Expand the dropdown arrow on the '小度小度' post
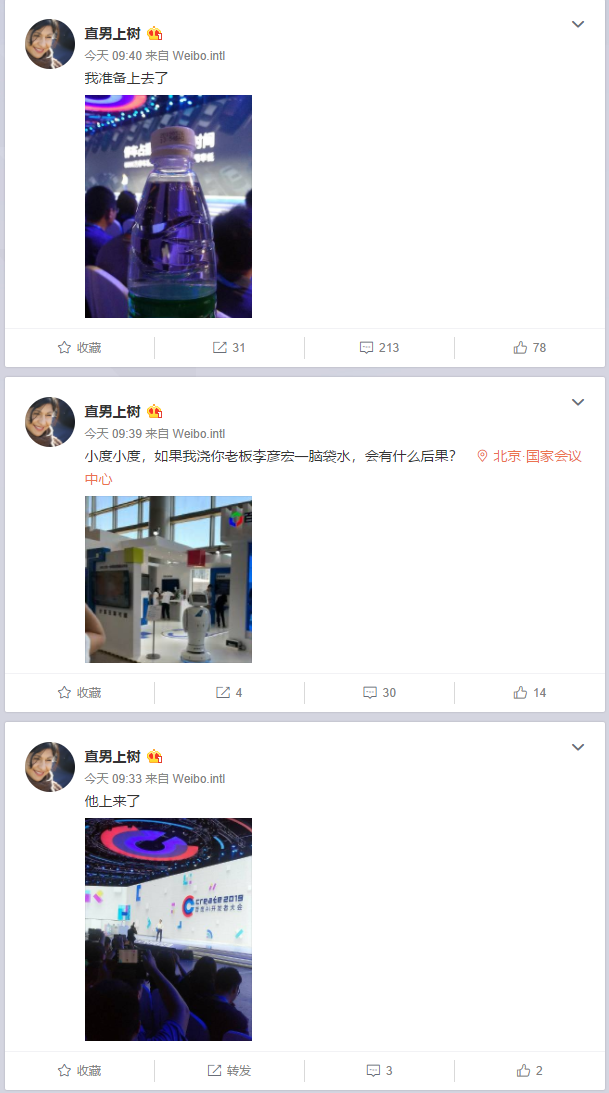Screen dimensions: 609x1093 point(578,402)
